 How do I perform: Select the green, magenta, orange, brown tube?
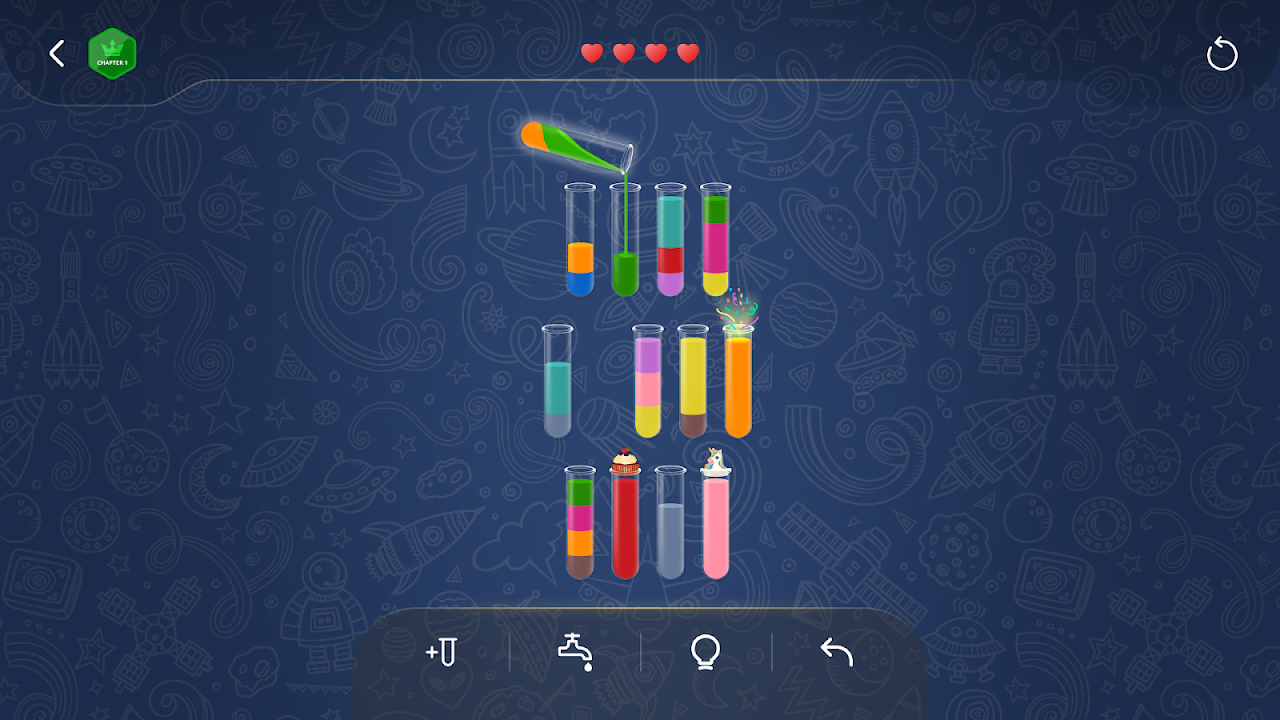pyautogui.click(x=580, y=525)
